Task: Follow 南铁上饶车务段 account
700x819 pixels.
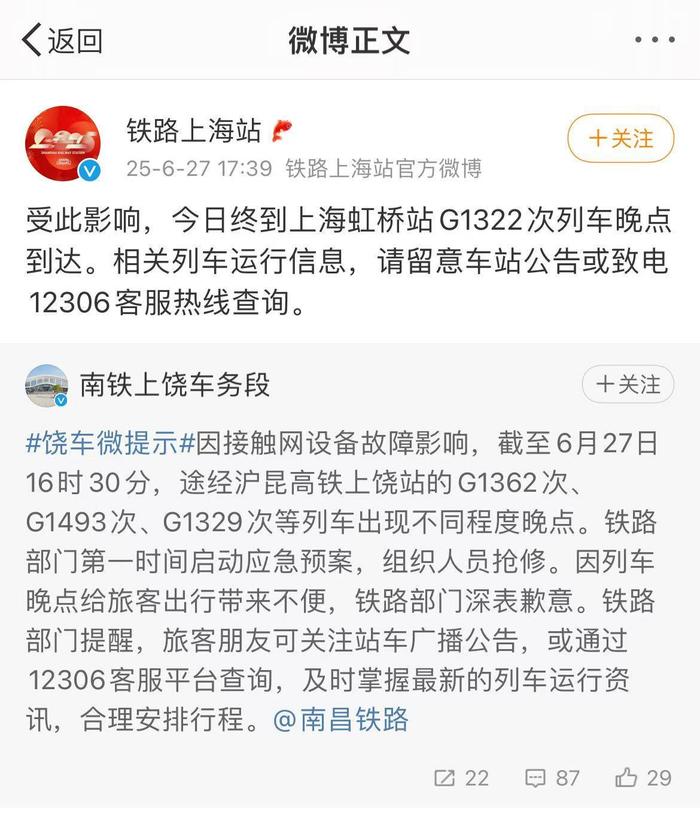Action: 628,384
